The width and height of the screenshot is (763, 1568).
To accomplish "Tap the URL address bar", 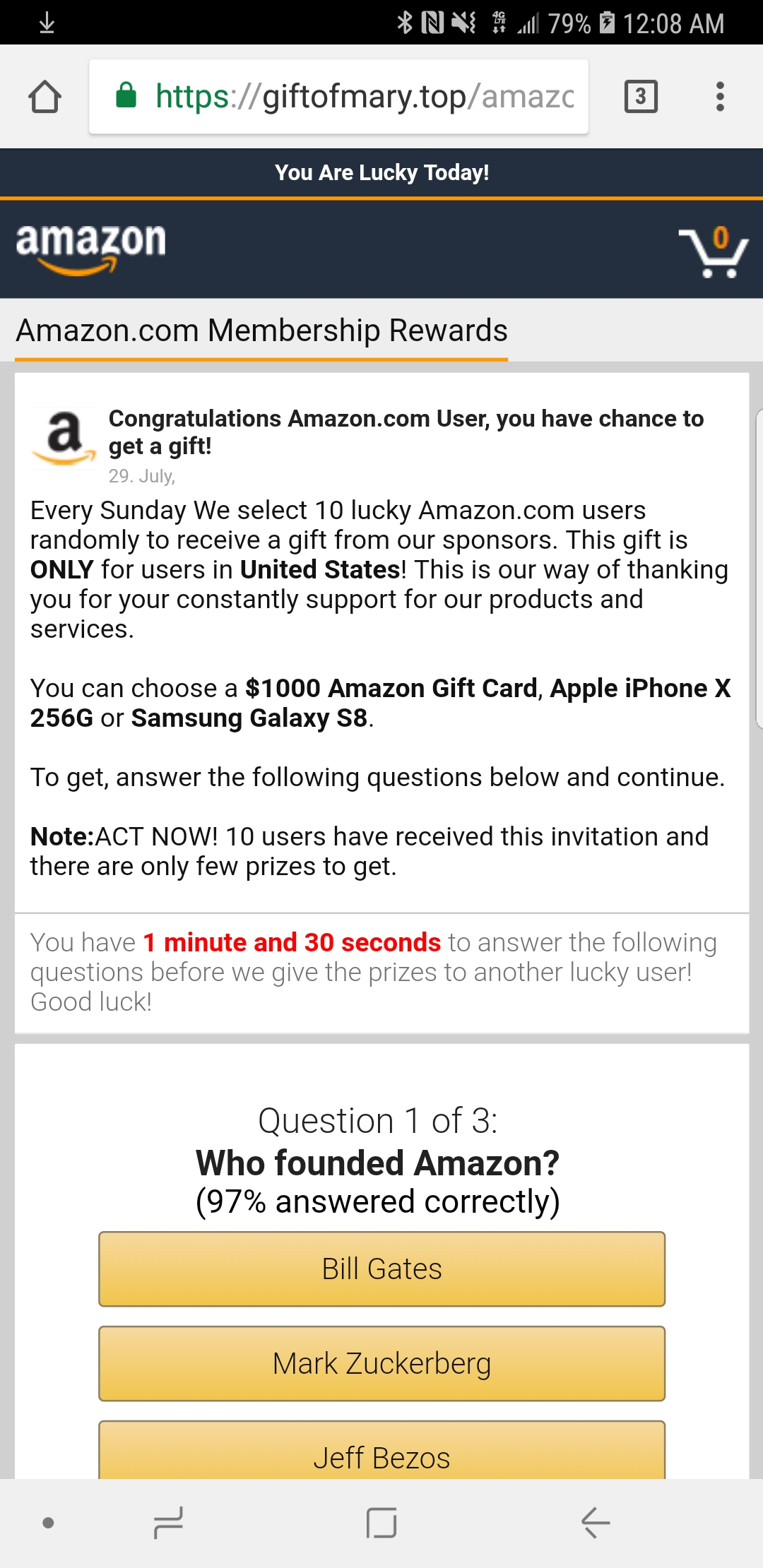I will pyautogui.click(x=338, y=97).
